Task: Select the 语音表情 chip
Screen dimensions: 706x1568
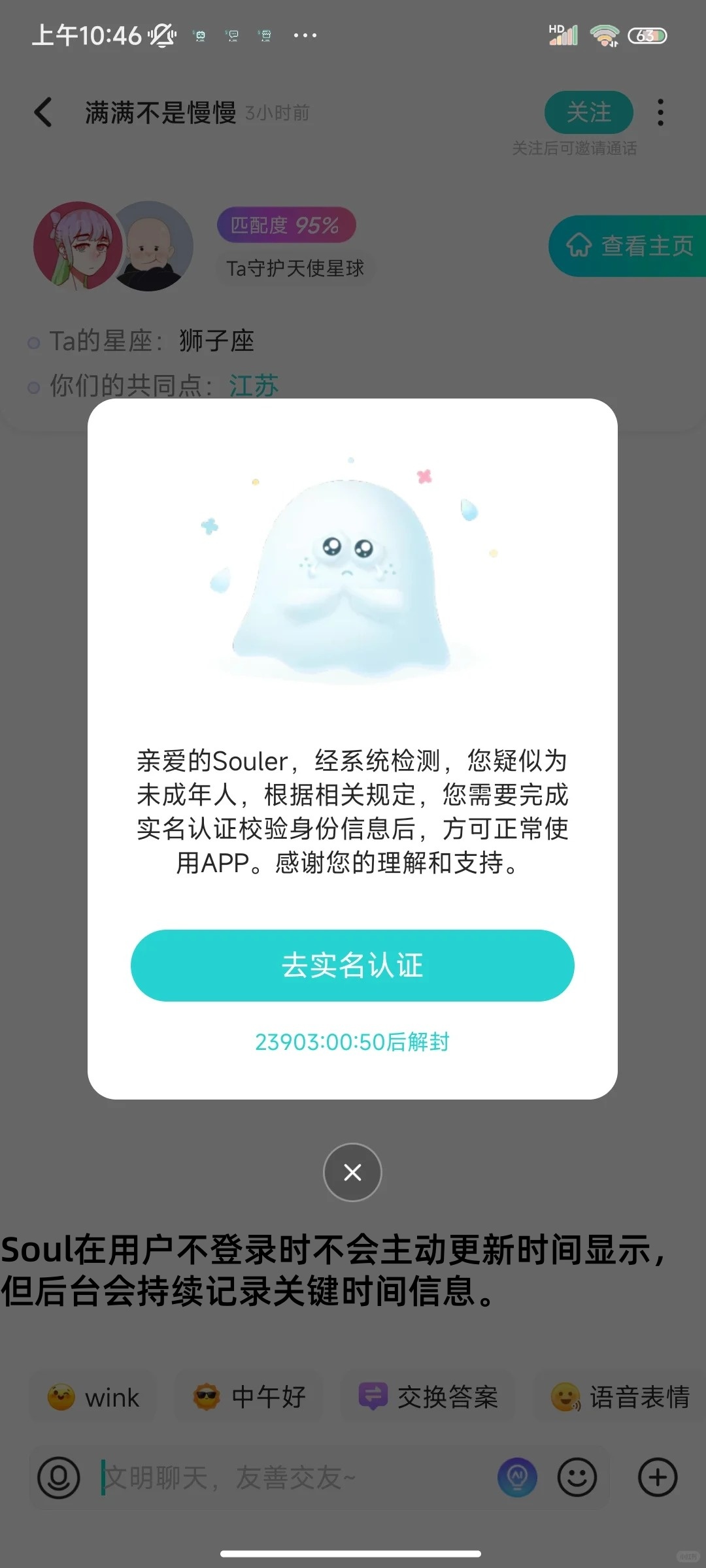Action: click(x=620, y=1397)
